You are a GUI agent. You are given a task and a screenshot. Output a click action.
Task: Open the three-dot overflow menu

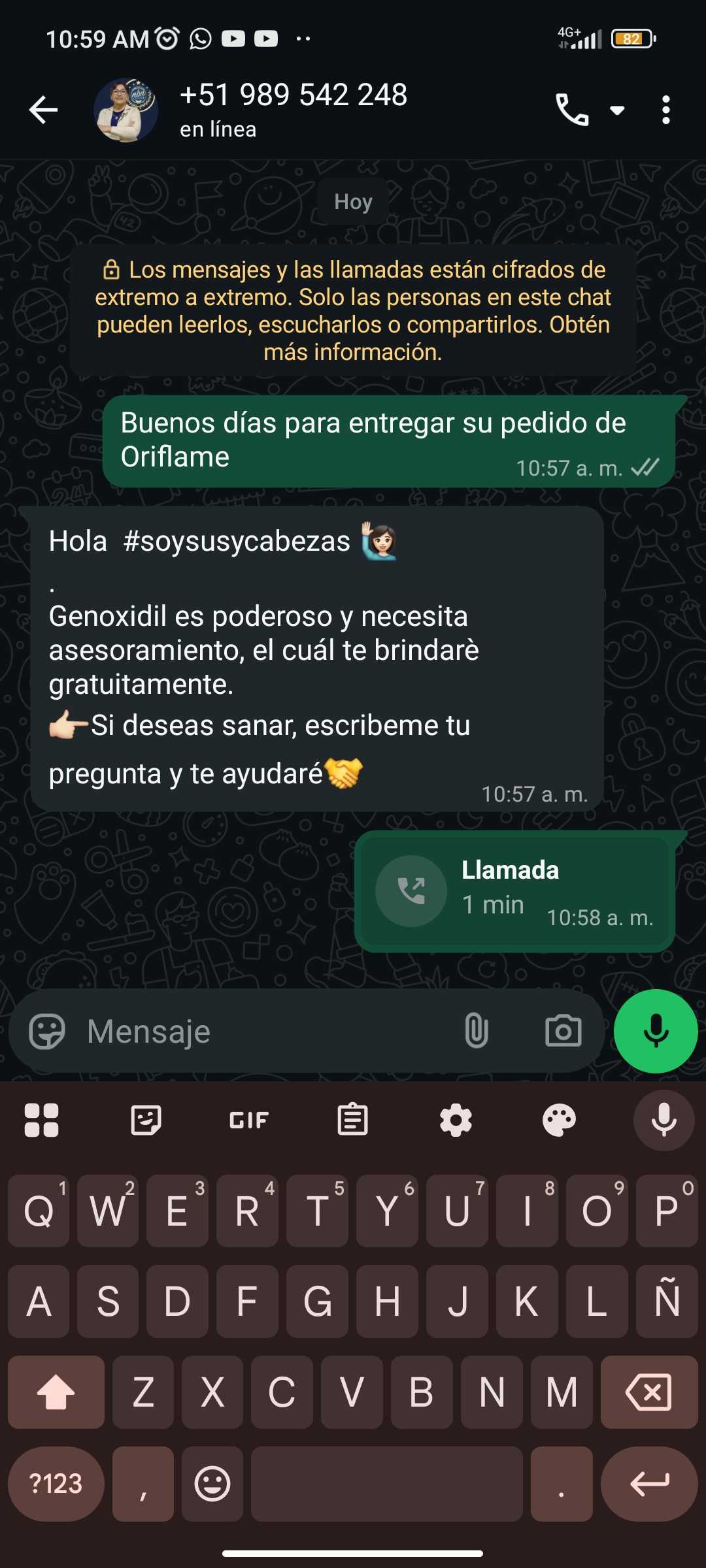click(x=665, y=110)
